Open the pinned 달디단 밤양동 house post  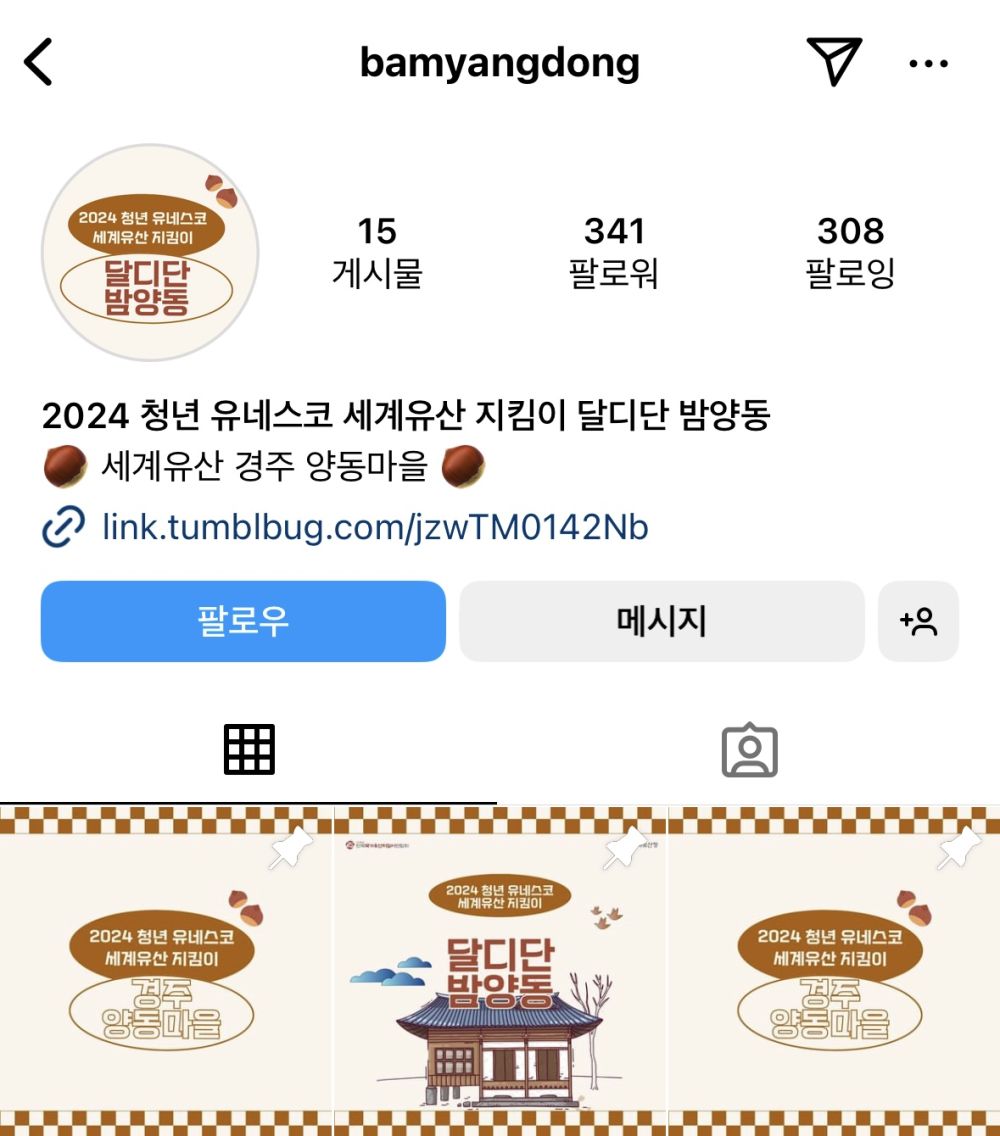click(499, 970)
